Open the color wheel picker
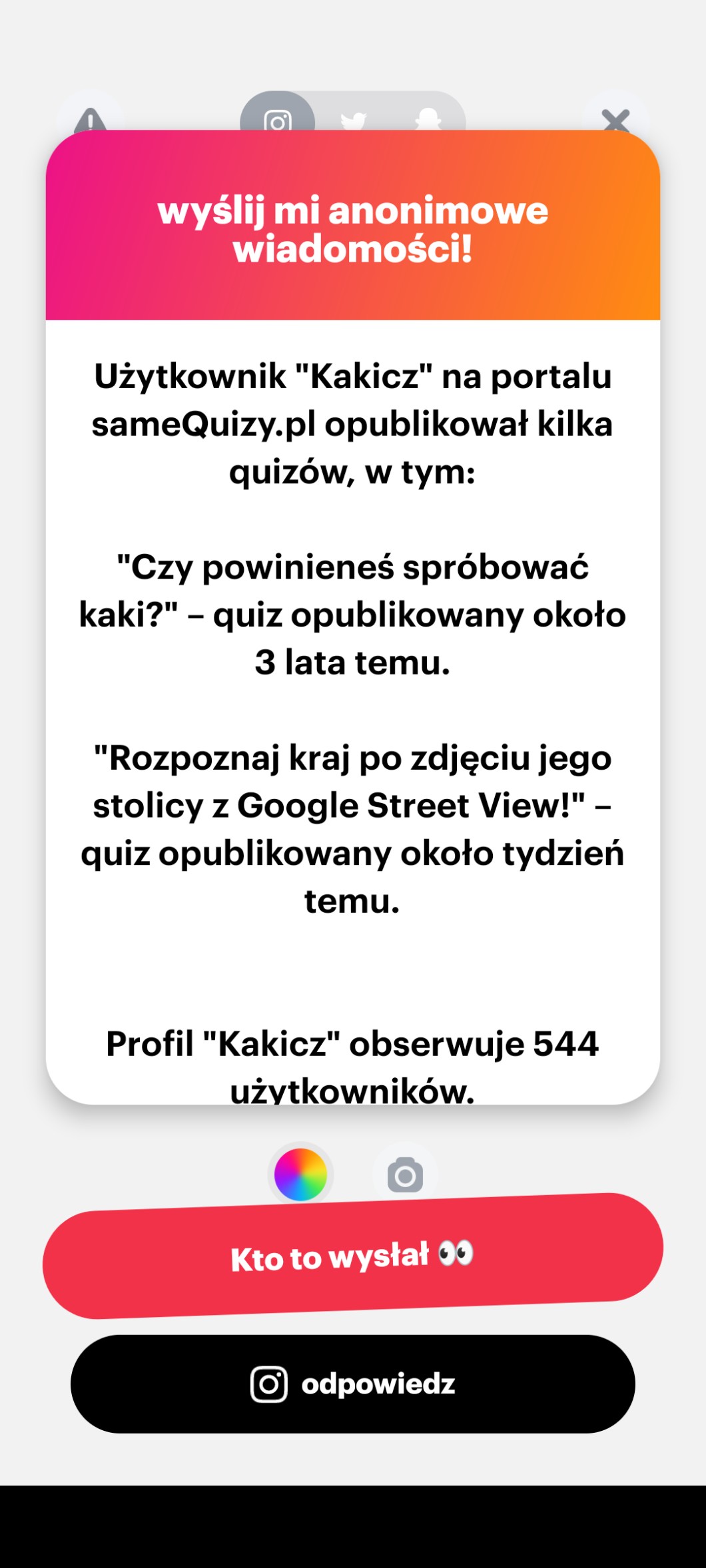The width and height of the screenshot is (706, 1568). click(x=300, y=1175)
